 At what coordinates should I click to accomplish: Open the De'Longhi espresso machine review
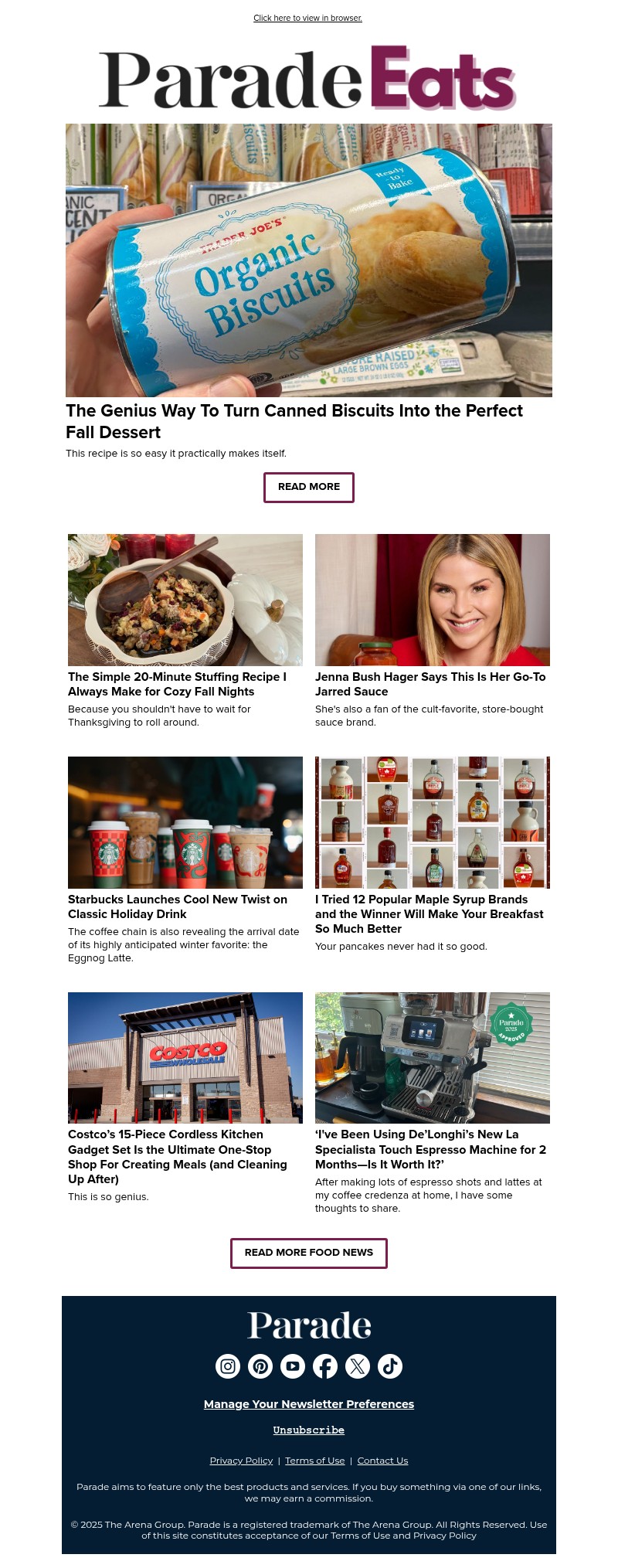[430, 1149]
